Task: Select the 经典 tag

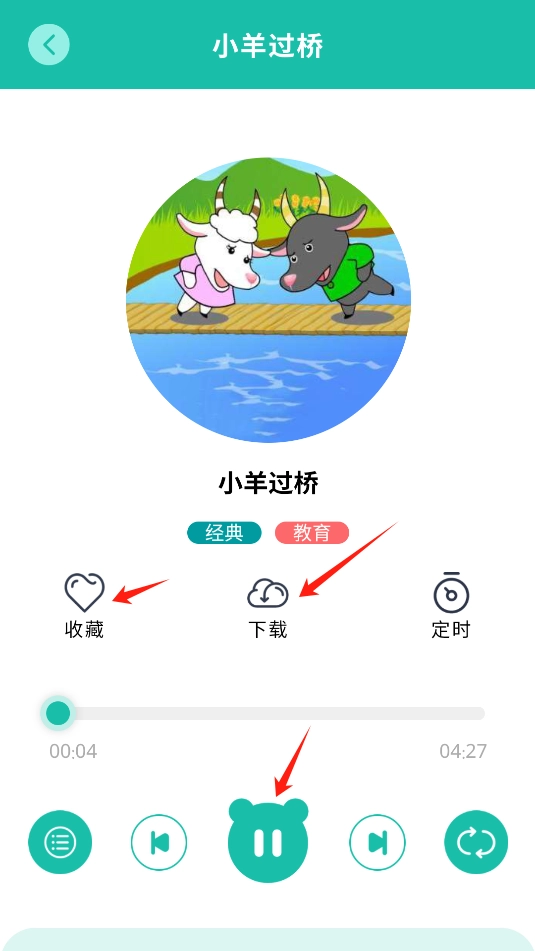Action: pyautogui.click(x=224, y=533)
